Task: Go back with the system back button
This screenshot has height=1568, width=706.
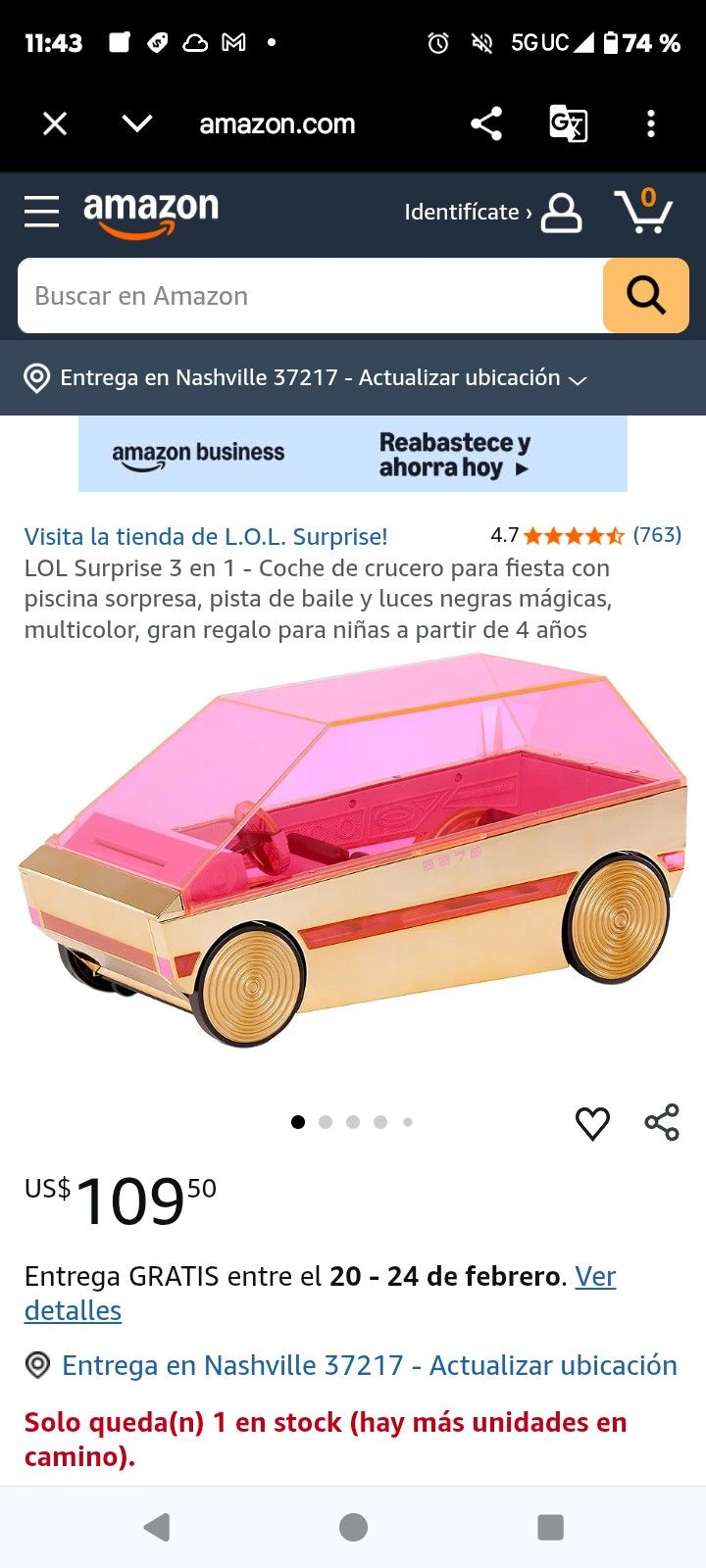Action: point(157,1527)
